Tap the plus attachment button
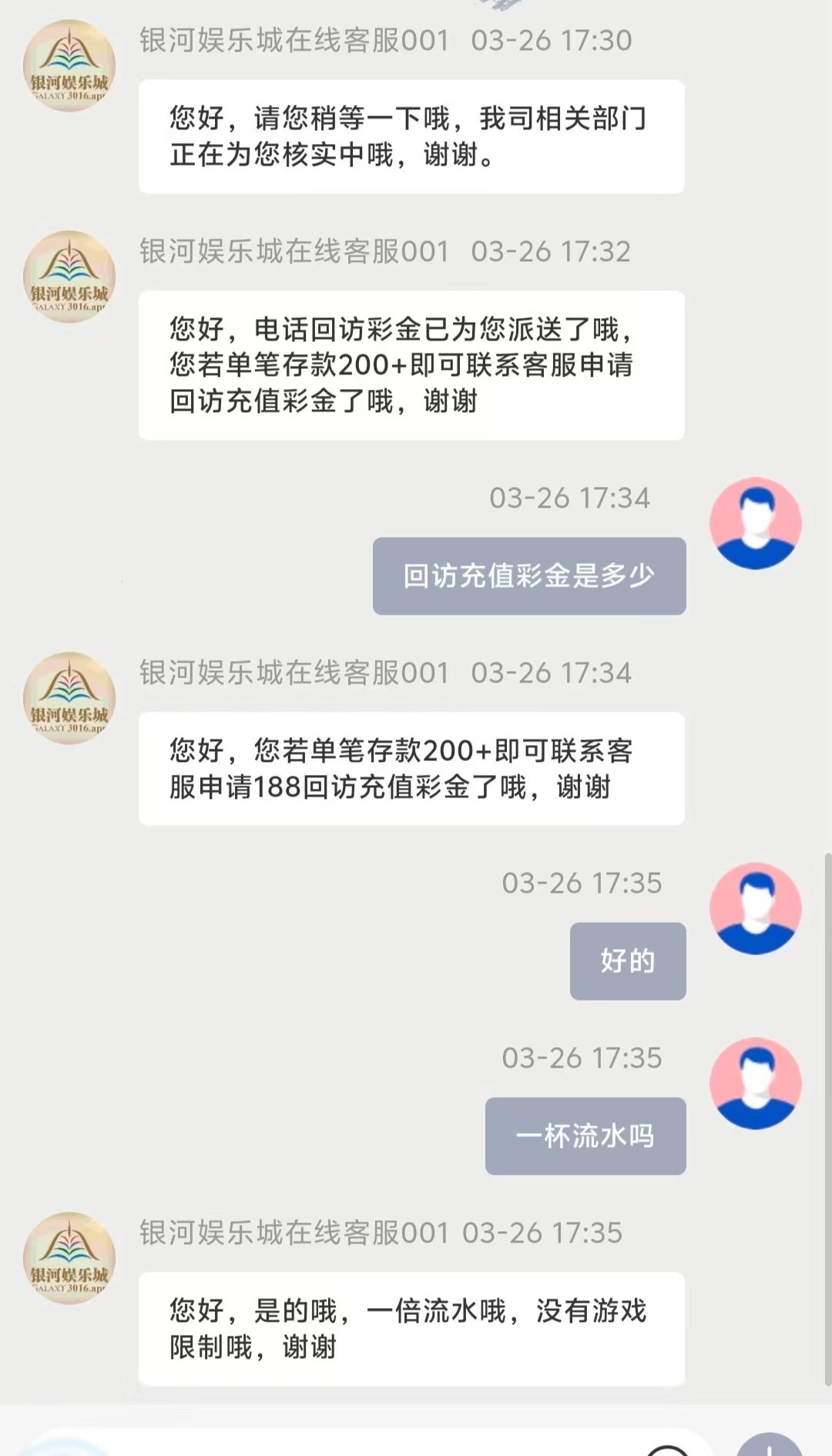Screen dimensions: 832x1456 pos(769,1447)
